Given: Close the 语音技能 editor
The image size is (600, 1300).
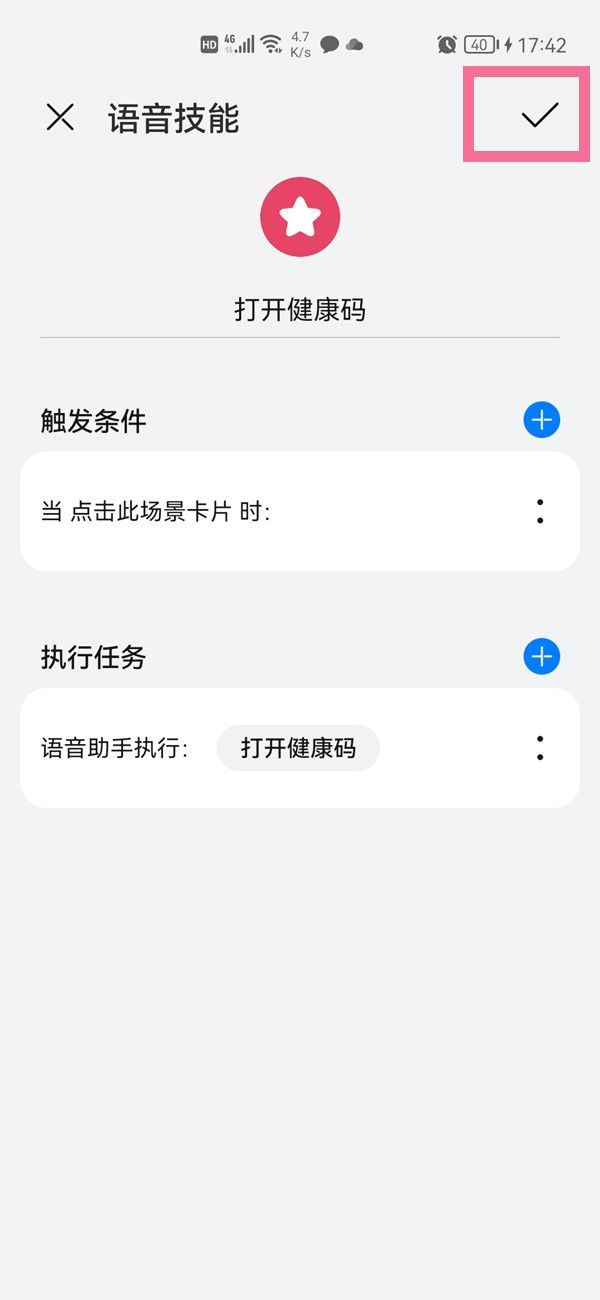Looking at the screenshot, I should coord(60,118).
